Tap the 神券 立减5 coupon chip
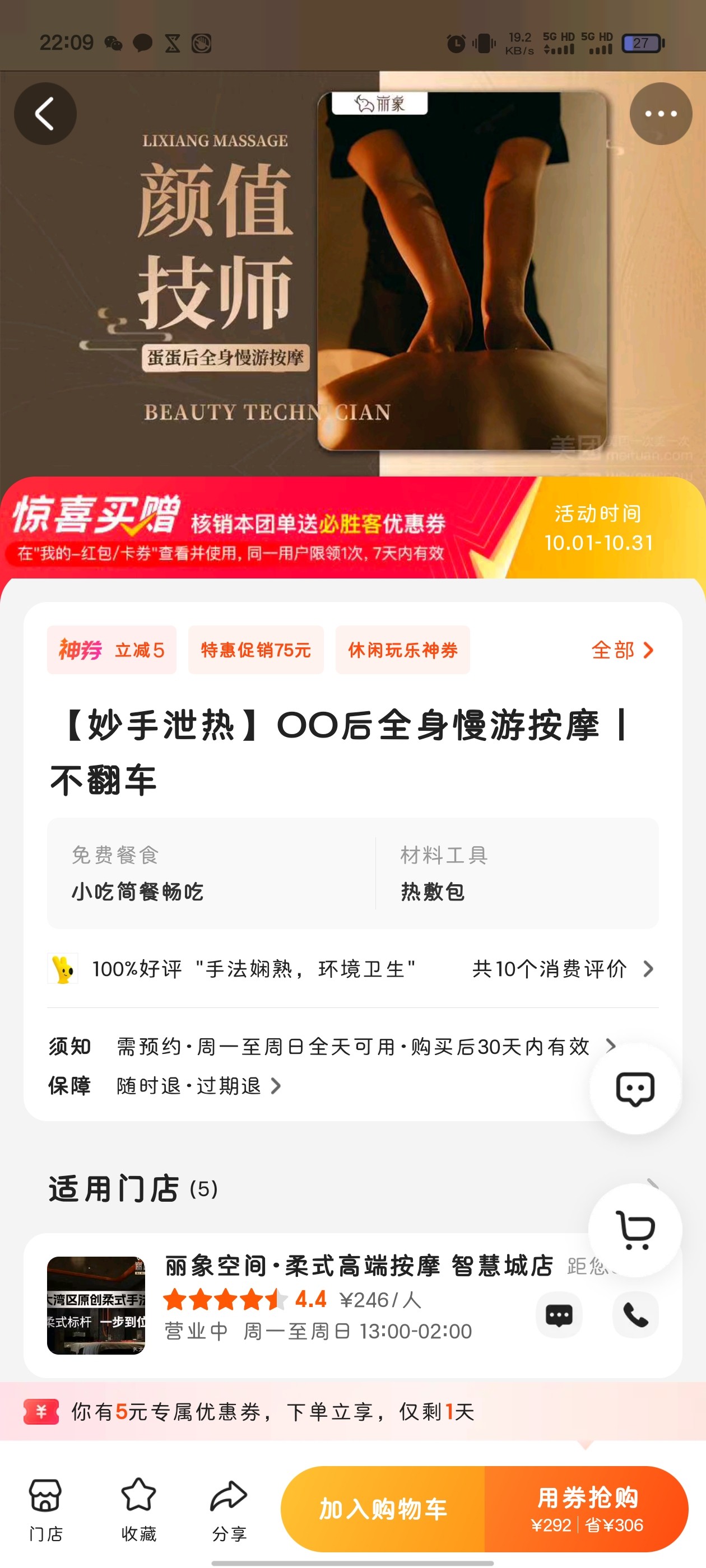This screenshot has height=1568, width=706. [x=112, y=650]
